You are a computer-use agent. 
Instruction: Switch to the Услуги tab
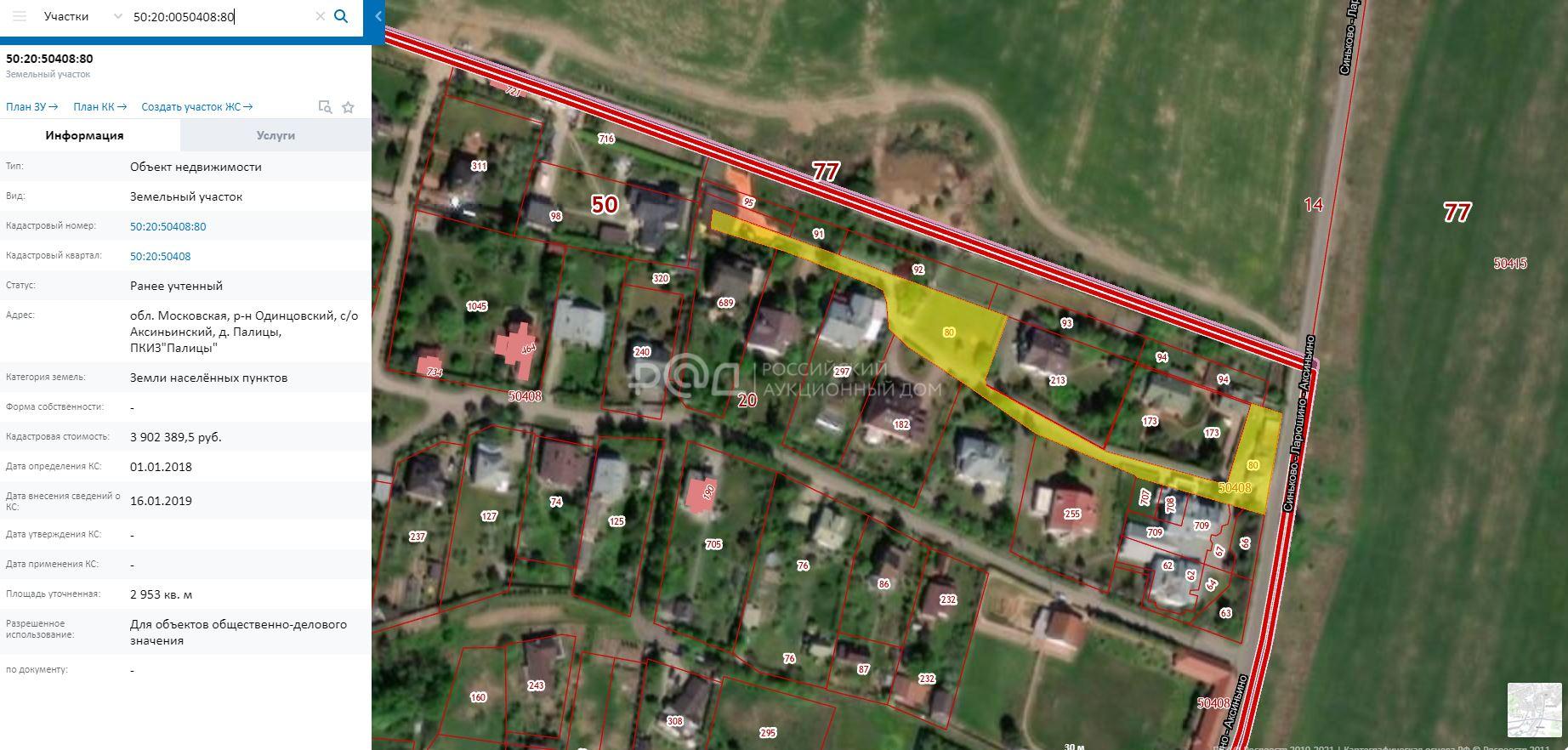[276, 135]
